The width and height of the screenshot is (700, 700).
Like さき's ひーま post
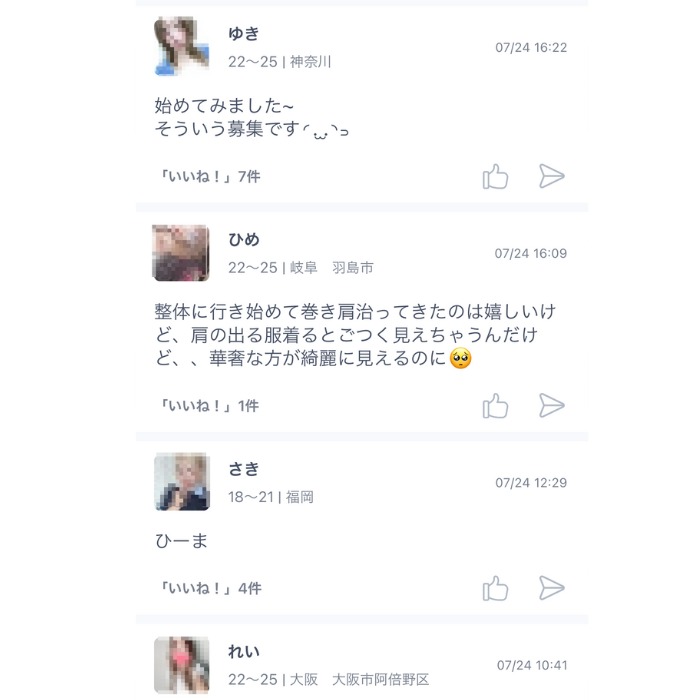[x=495, y=588]
